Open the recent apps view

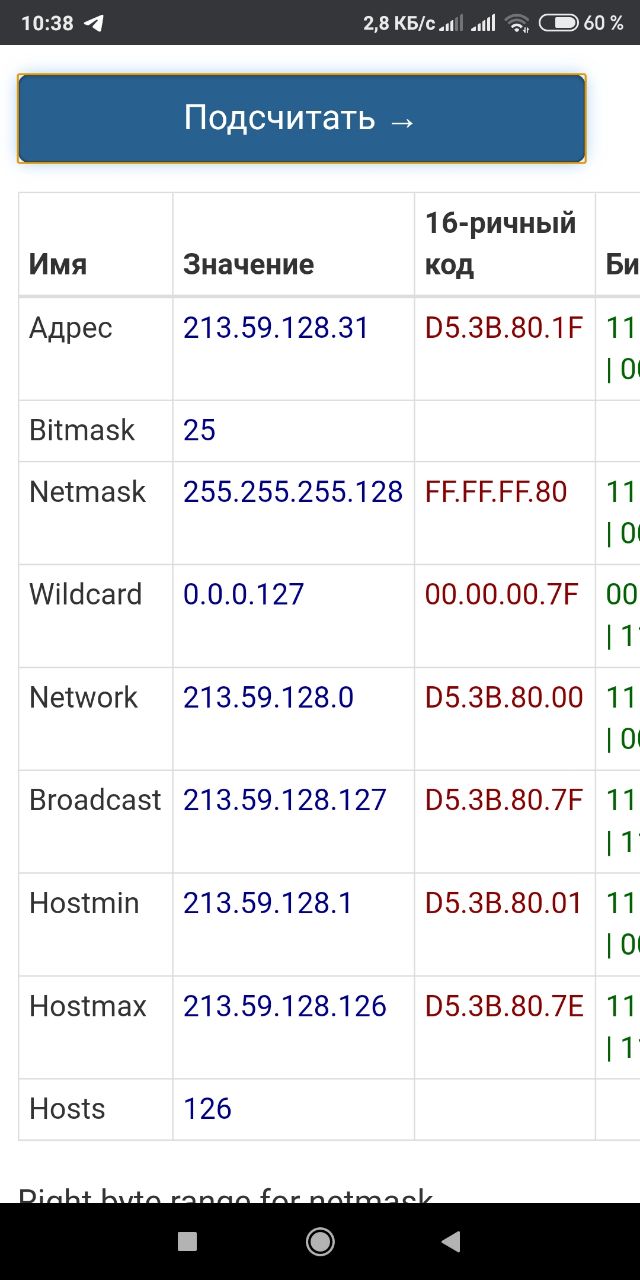tap(187, 1241)
